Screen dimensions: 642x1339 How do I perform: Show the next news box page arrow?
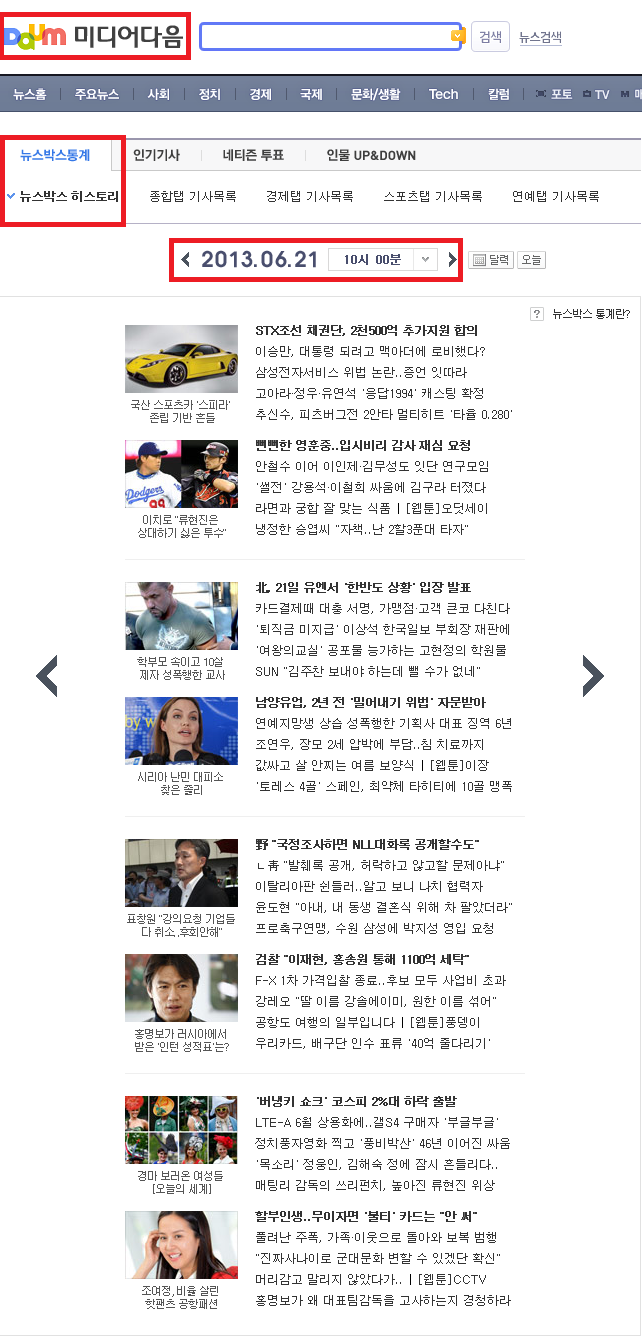tap(593, 677)
